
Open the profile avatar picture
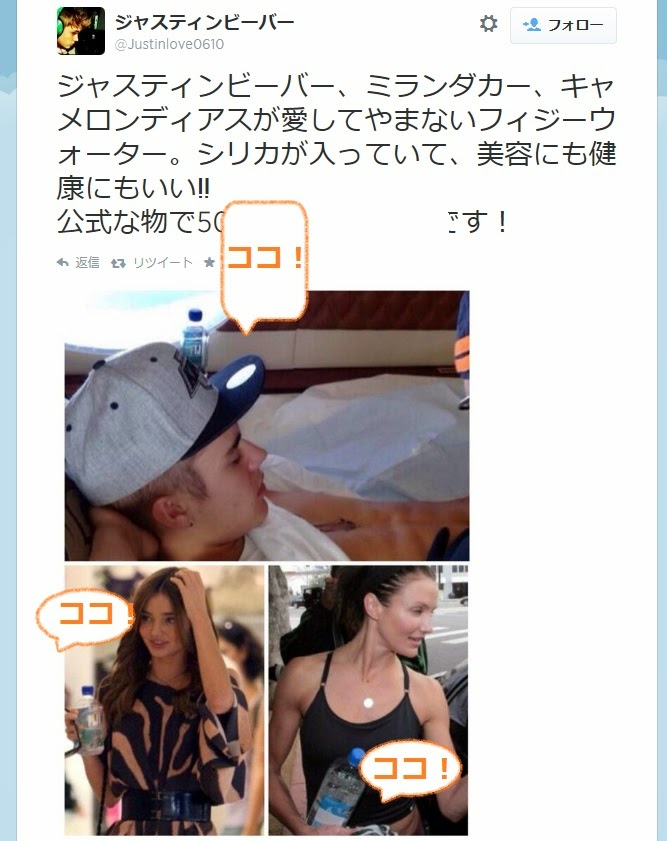coord(80,30)
